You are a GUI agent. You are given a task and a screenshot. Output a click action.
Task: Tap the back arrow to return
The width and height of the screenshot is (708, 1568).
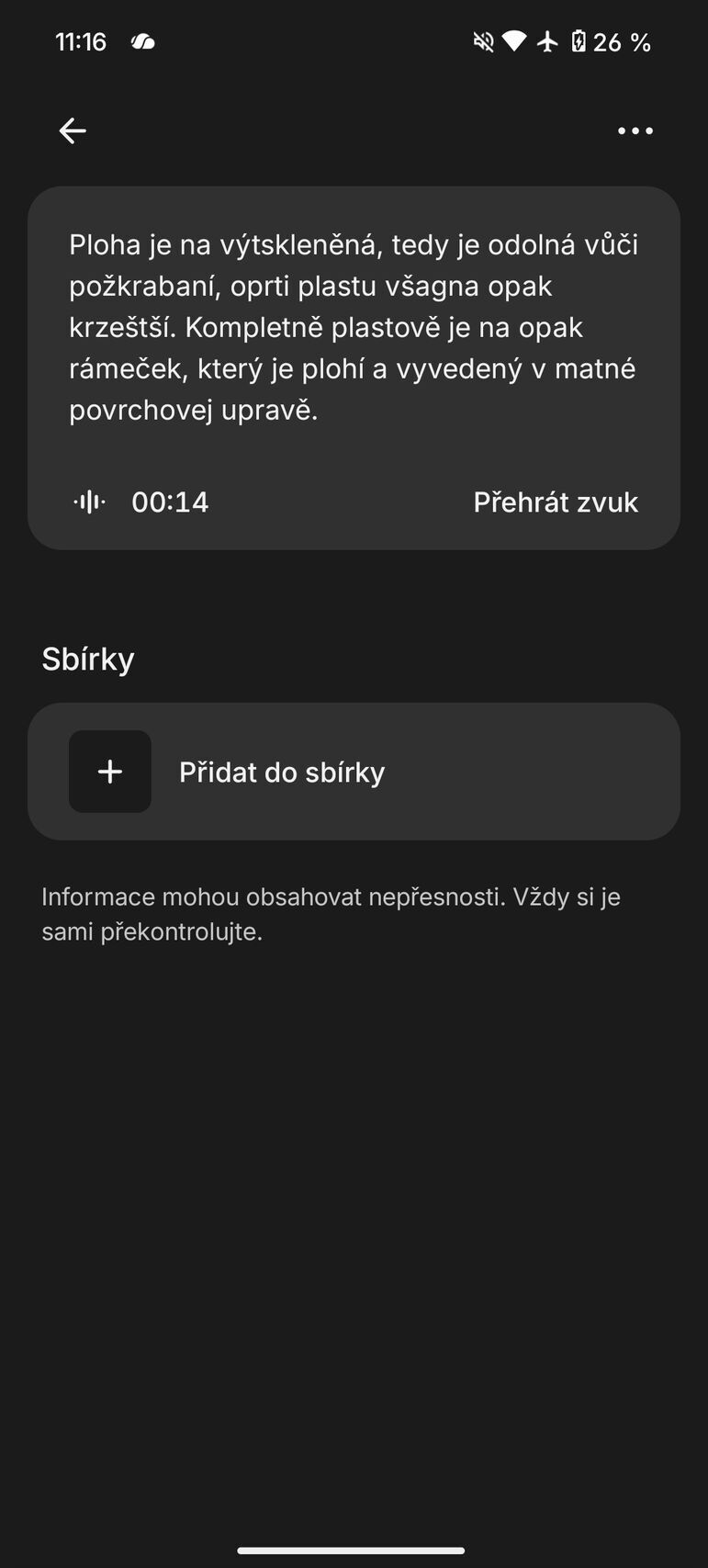[73, 130]
